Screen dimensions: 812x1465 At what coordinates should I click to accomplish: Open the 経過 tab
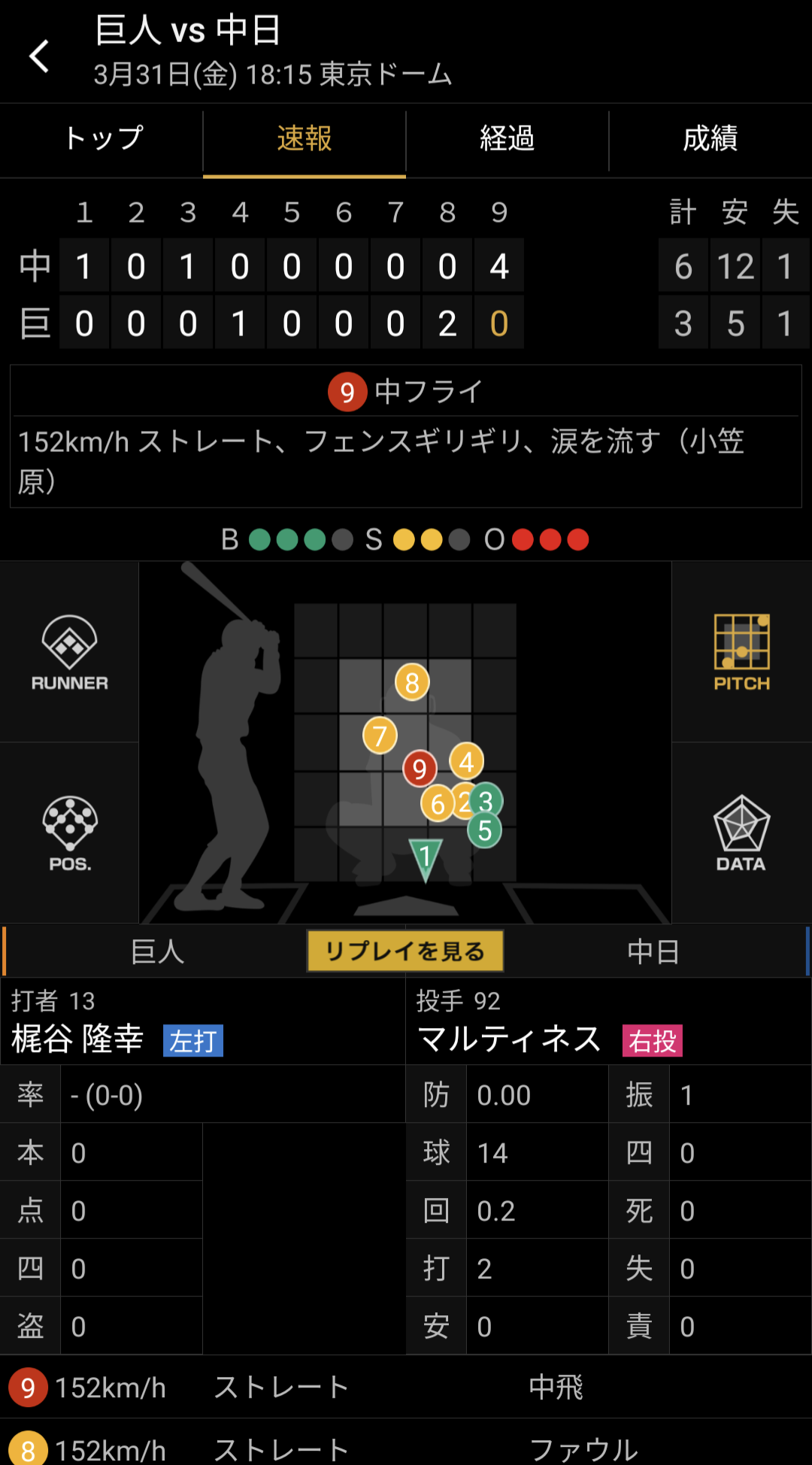pyautogui.click(x=507, y=139)
